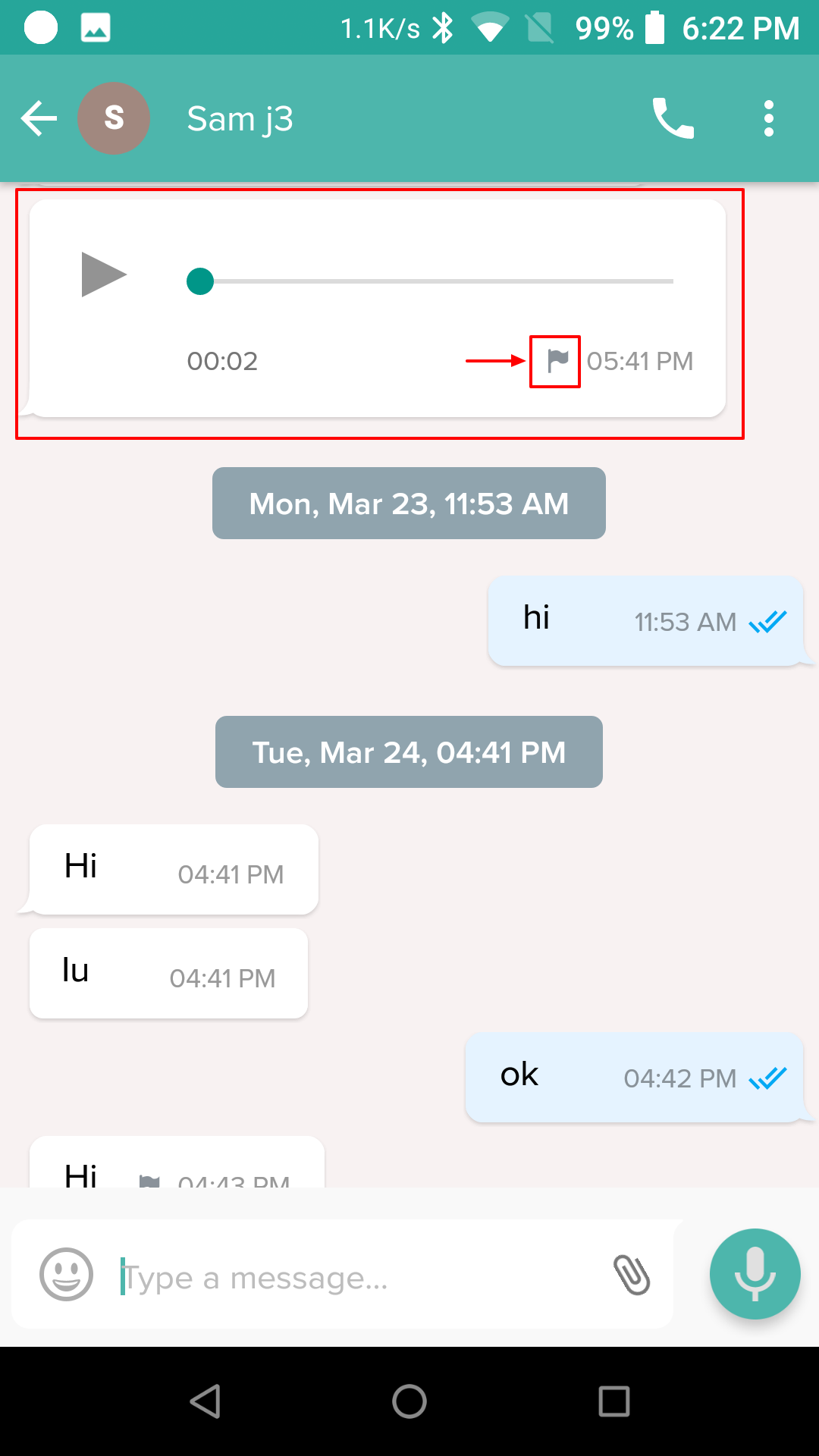Open the three-dot overflow menu
The image size is (819, 1456).
769,118
